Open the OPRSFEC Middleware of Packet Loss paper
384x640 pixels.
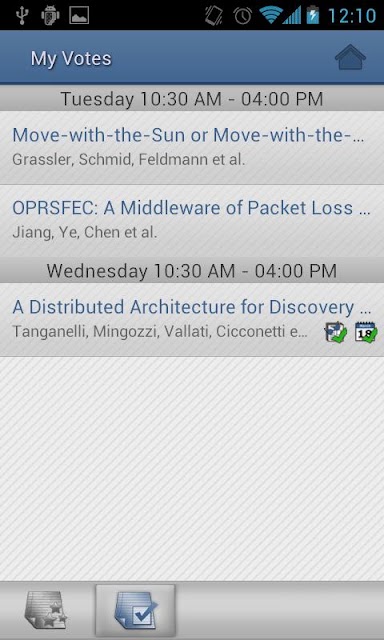192,221
